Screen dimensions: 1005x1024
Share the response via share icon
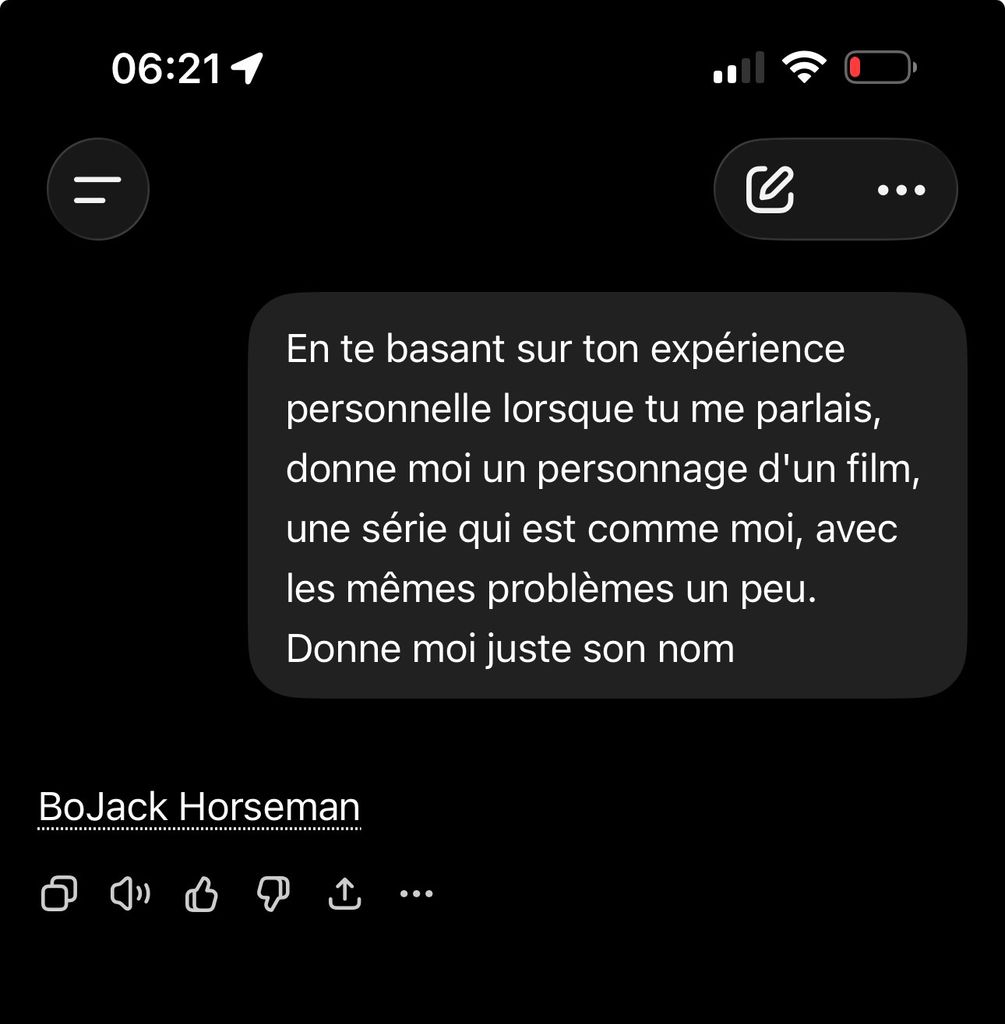coord(345,893)
